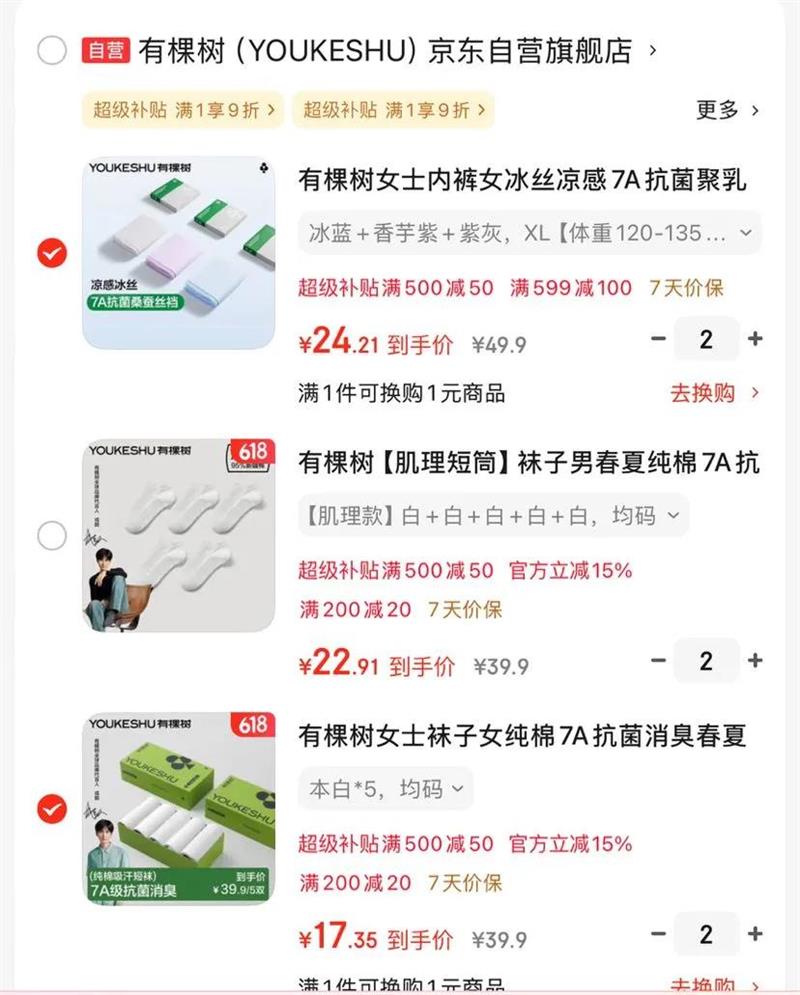Change 本白*5 均码 variant
The width and height of the screenshot is (800, 995).
pyautogui.click(x=386, y=789)
